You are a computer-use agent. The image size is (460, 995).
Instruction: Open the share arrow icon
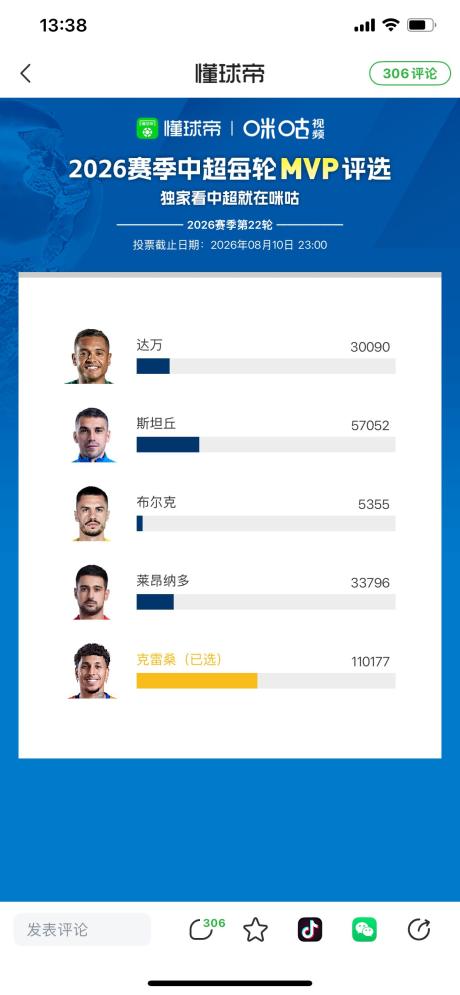tap(419, 930)
